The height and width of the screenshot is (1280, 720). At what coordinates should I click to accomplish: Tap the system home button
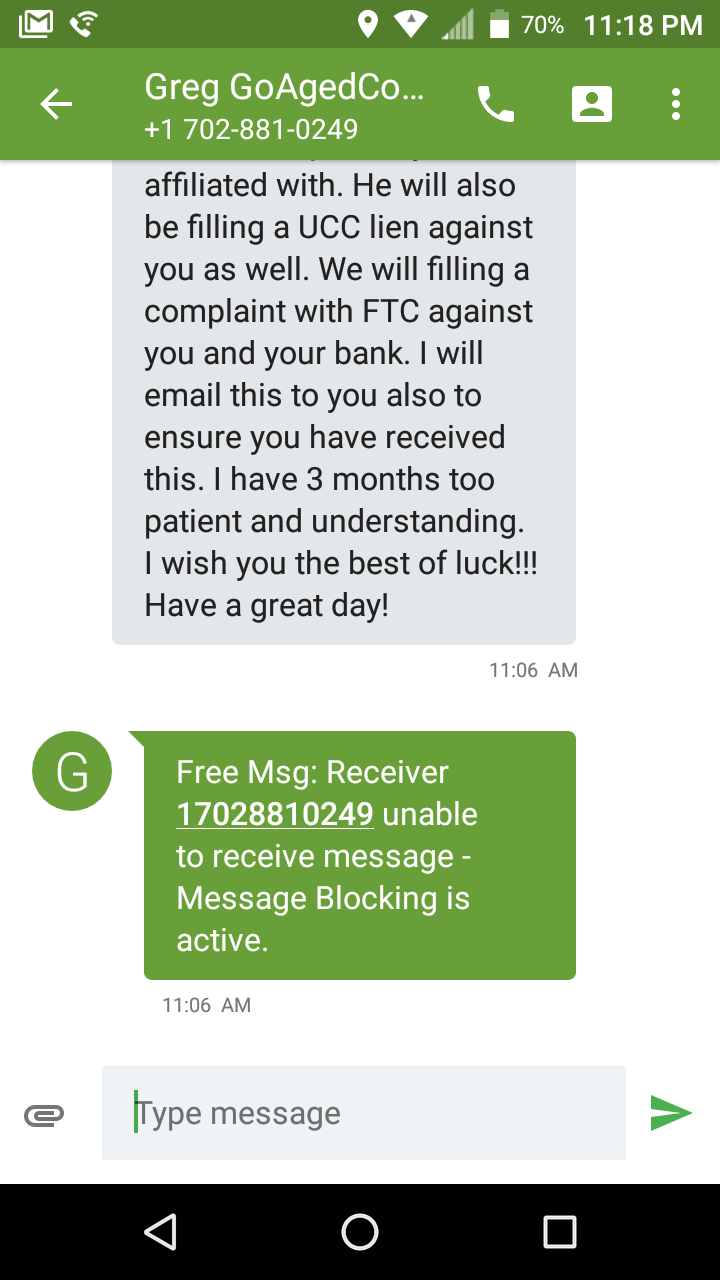(360, 1231)
